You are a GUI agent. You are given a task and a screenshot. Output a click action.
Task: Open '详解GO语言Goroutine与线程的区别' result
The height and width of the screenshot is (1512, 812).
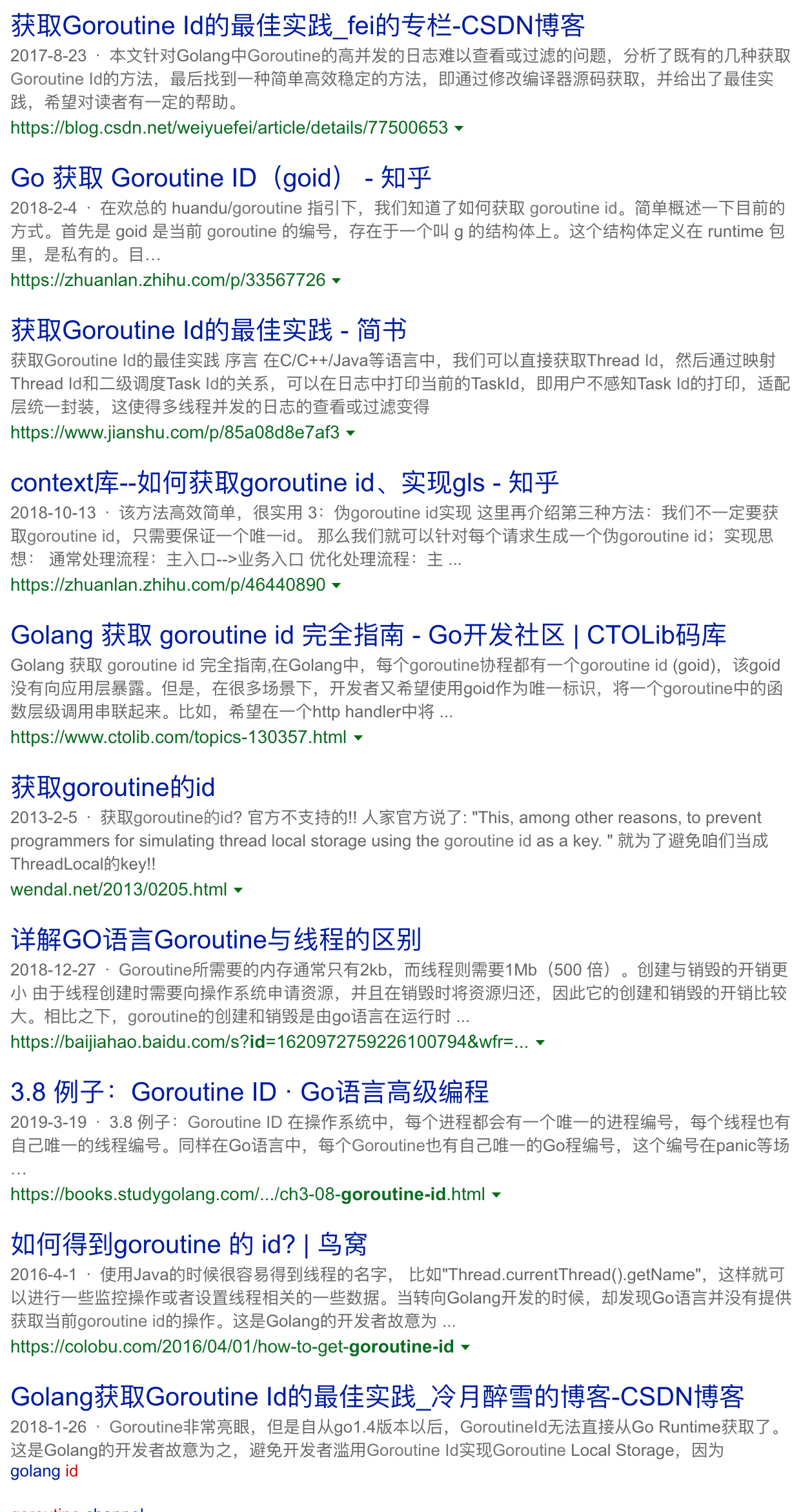point(216,940)
